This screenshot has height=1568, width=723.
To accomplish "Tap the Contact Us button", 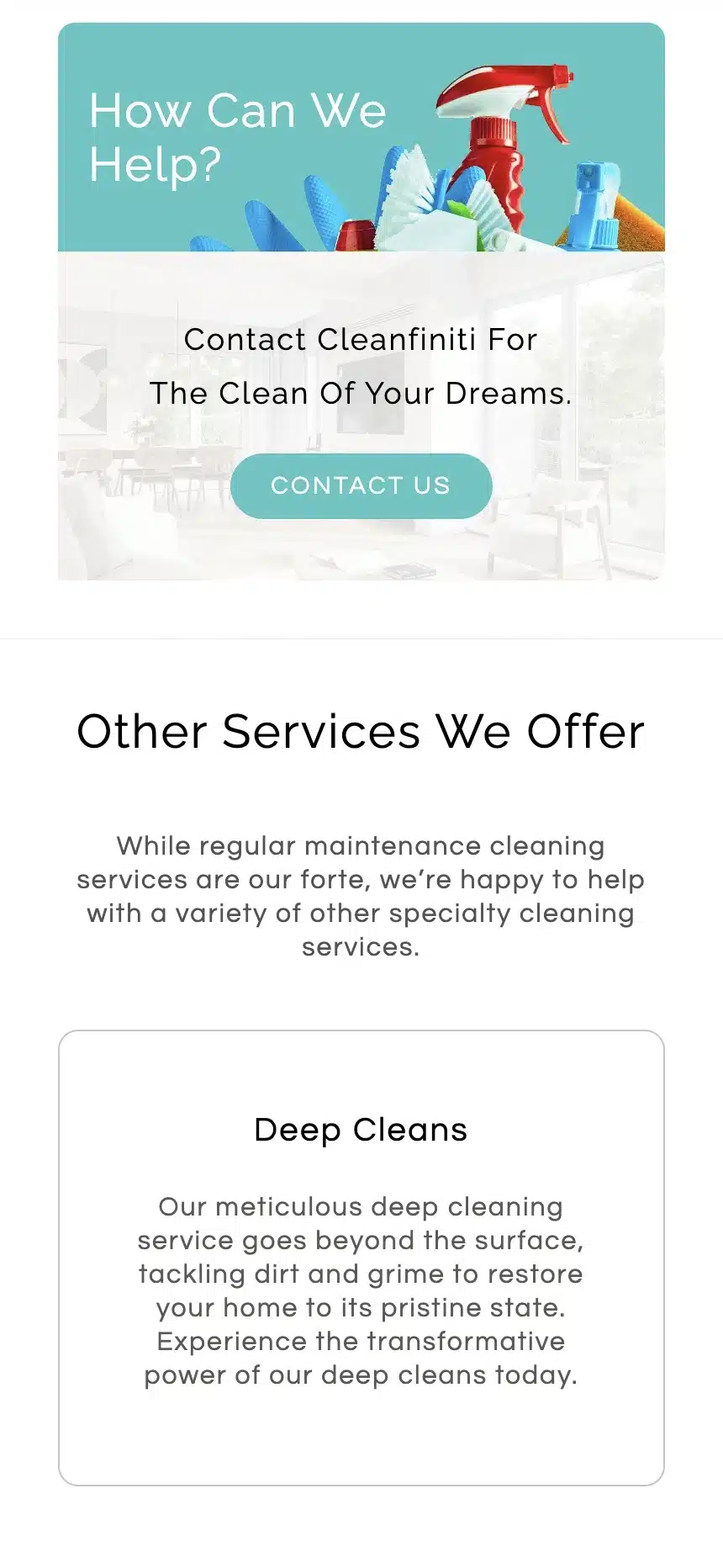I will (x=361, y=485).
